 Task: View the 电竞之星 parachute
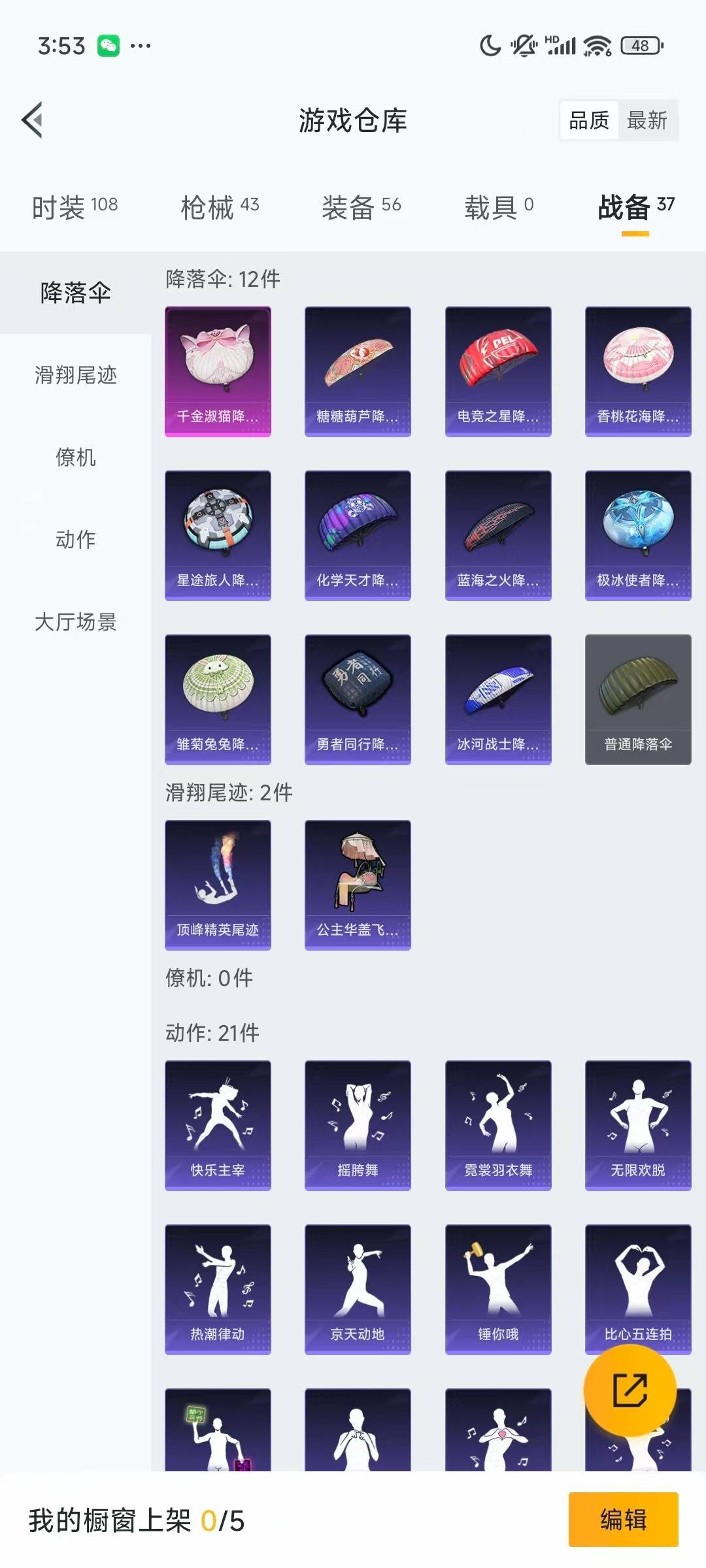click(x=498, y=371)
